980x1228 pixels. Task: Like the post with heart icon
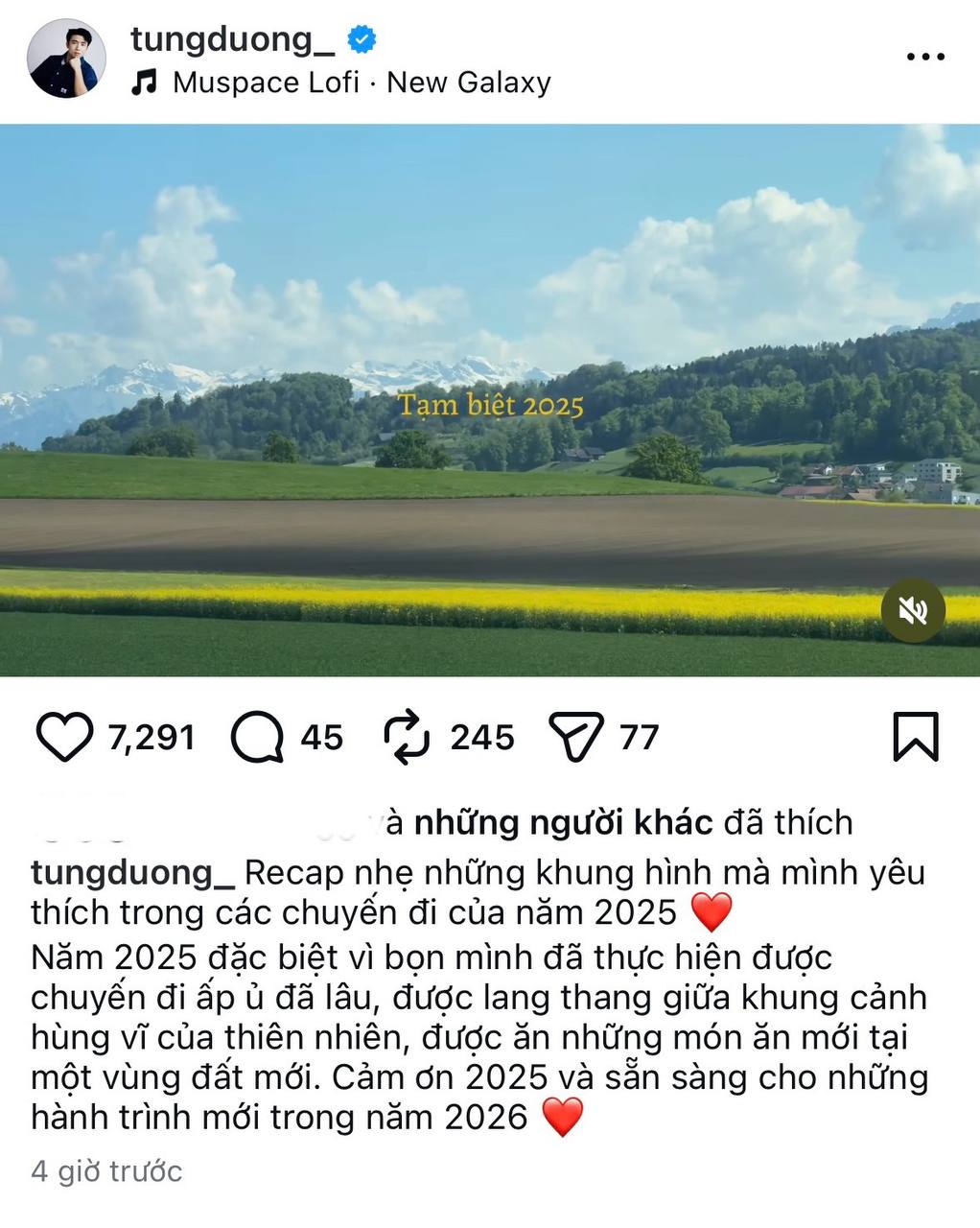point(64,737)
